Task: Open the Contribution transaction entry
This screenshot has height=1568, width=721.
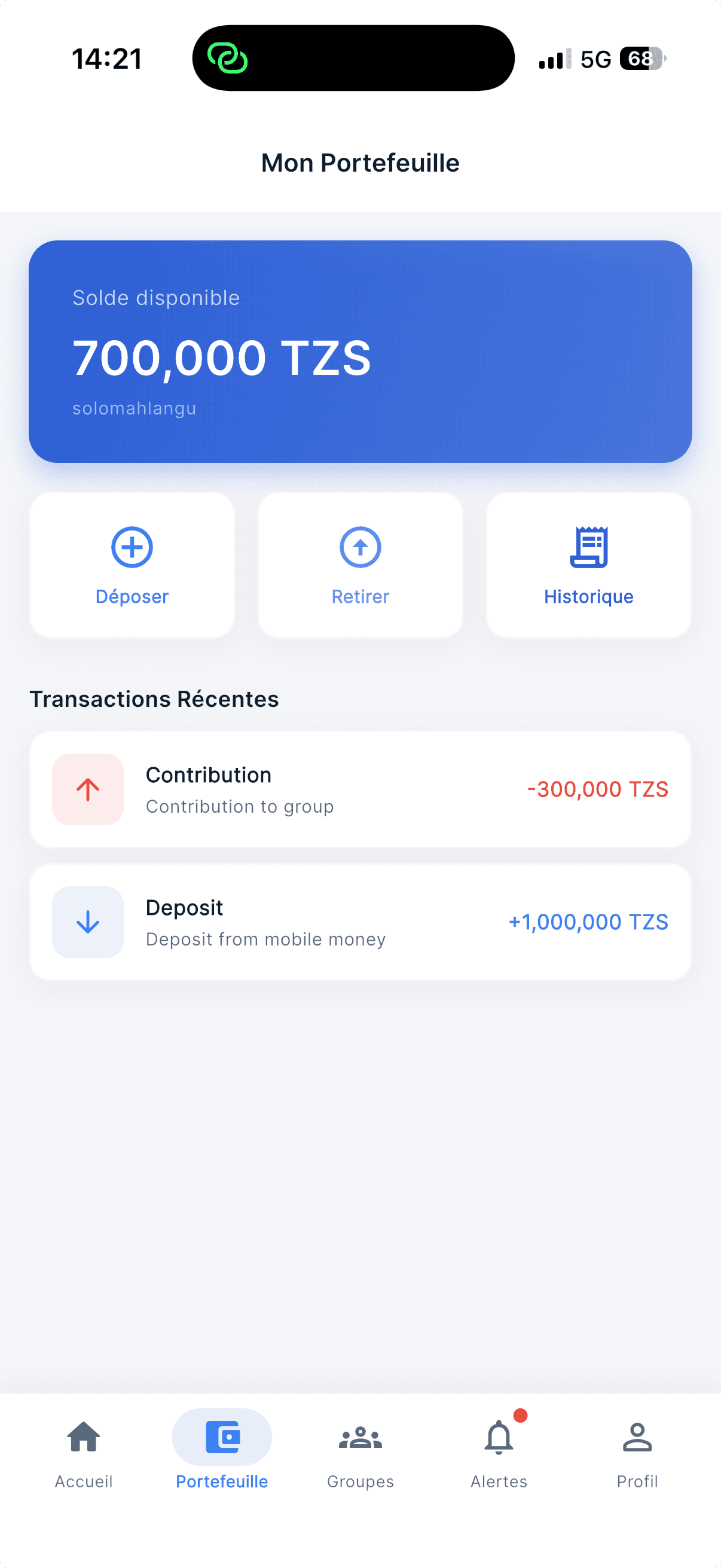Action: coord(360,789)
